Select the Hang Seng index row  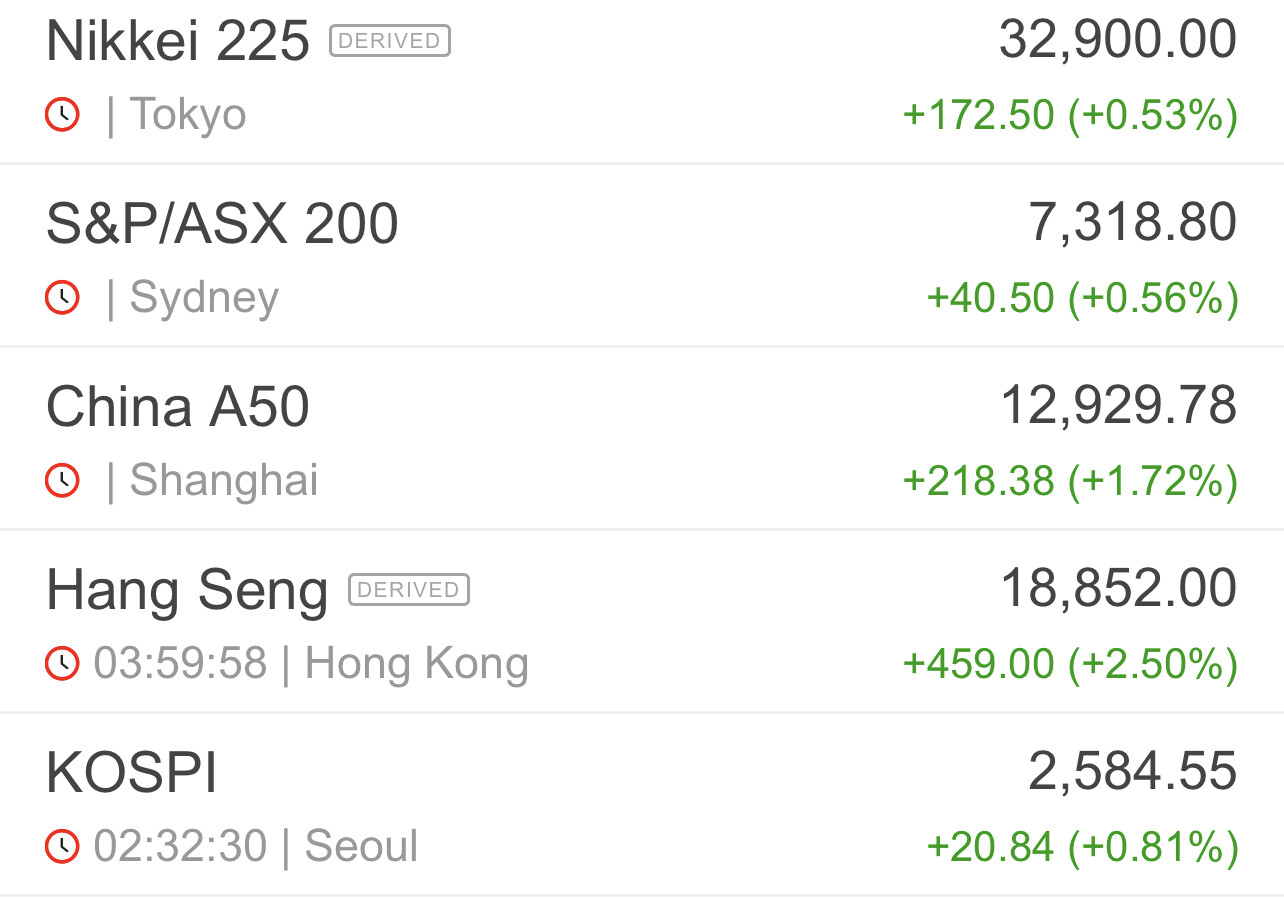click(187, 591)
